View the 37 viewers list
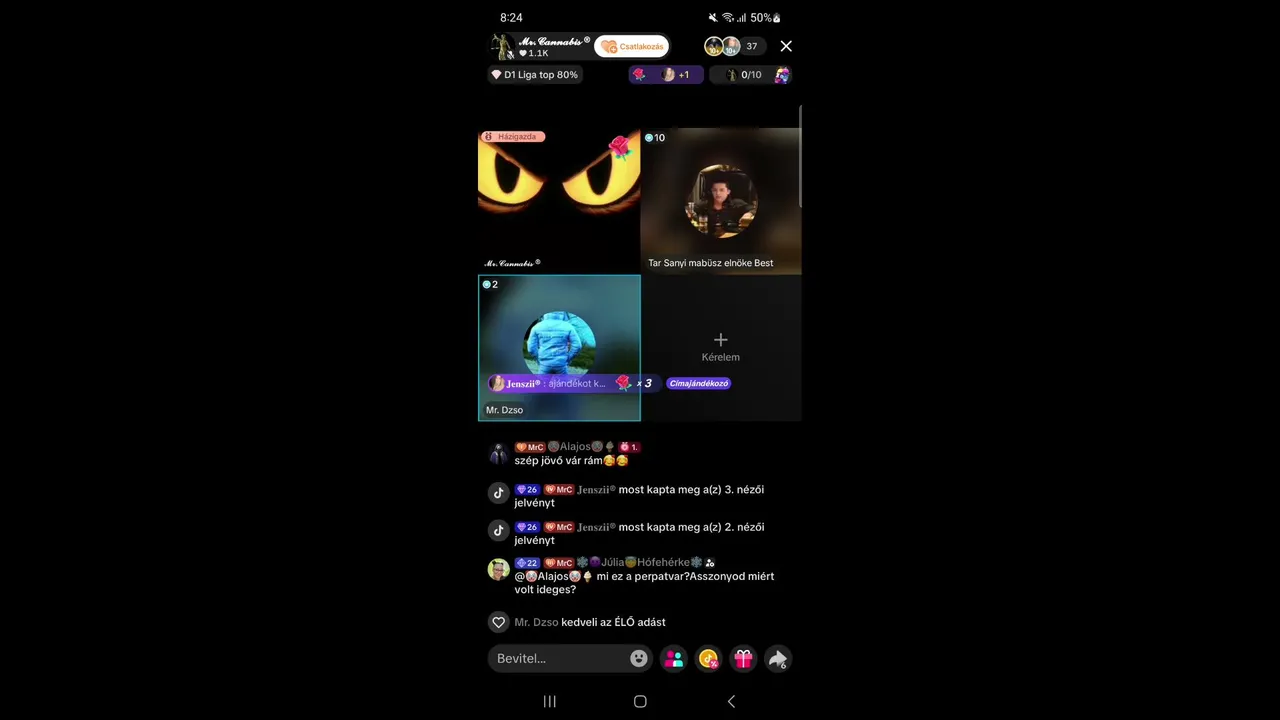Image resolution: width=1280 pixels, height=720 pixels. click(752, 46)
